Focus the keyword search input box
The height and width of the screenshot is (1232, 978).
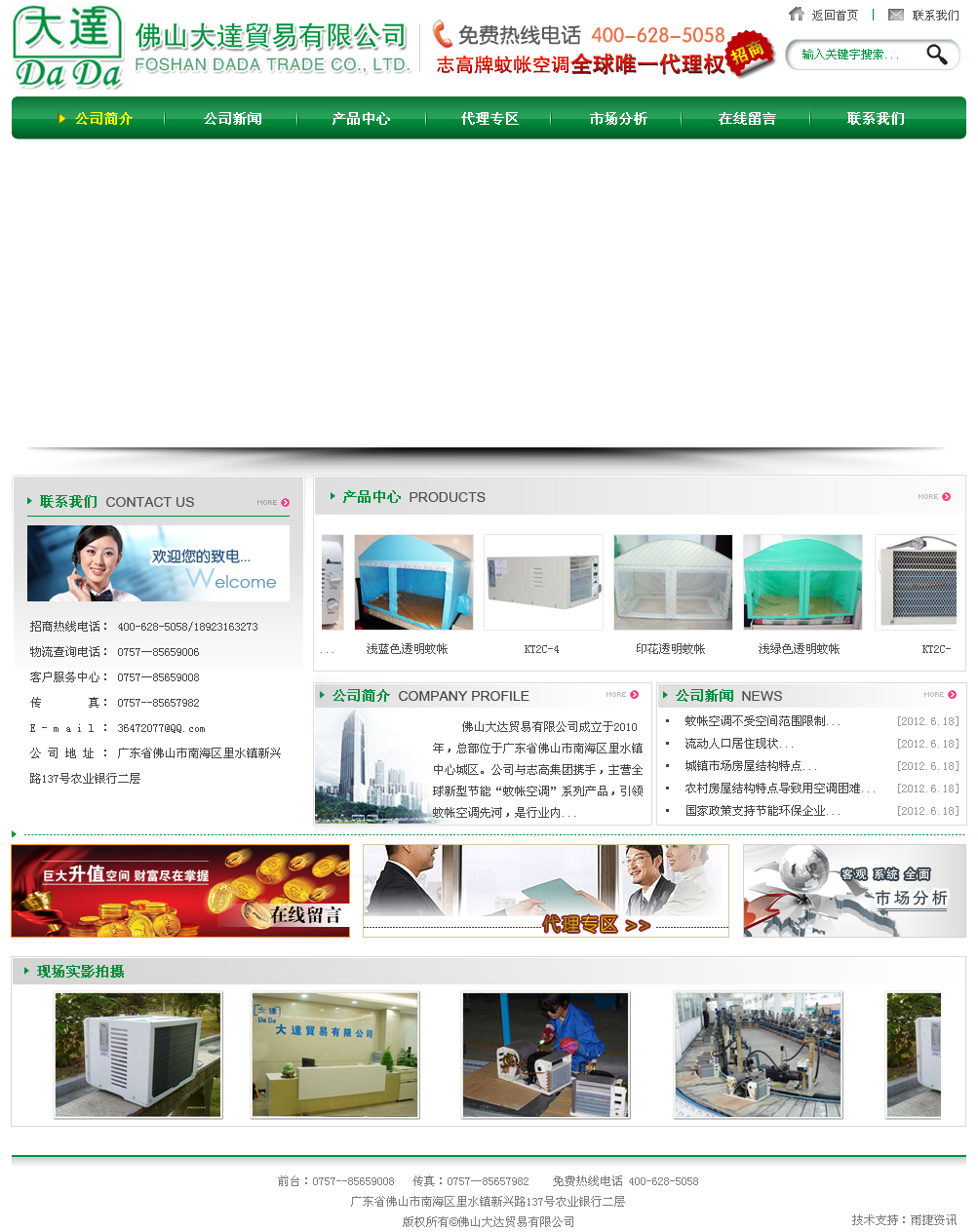(x=853, y=55)
